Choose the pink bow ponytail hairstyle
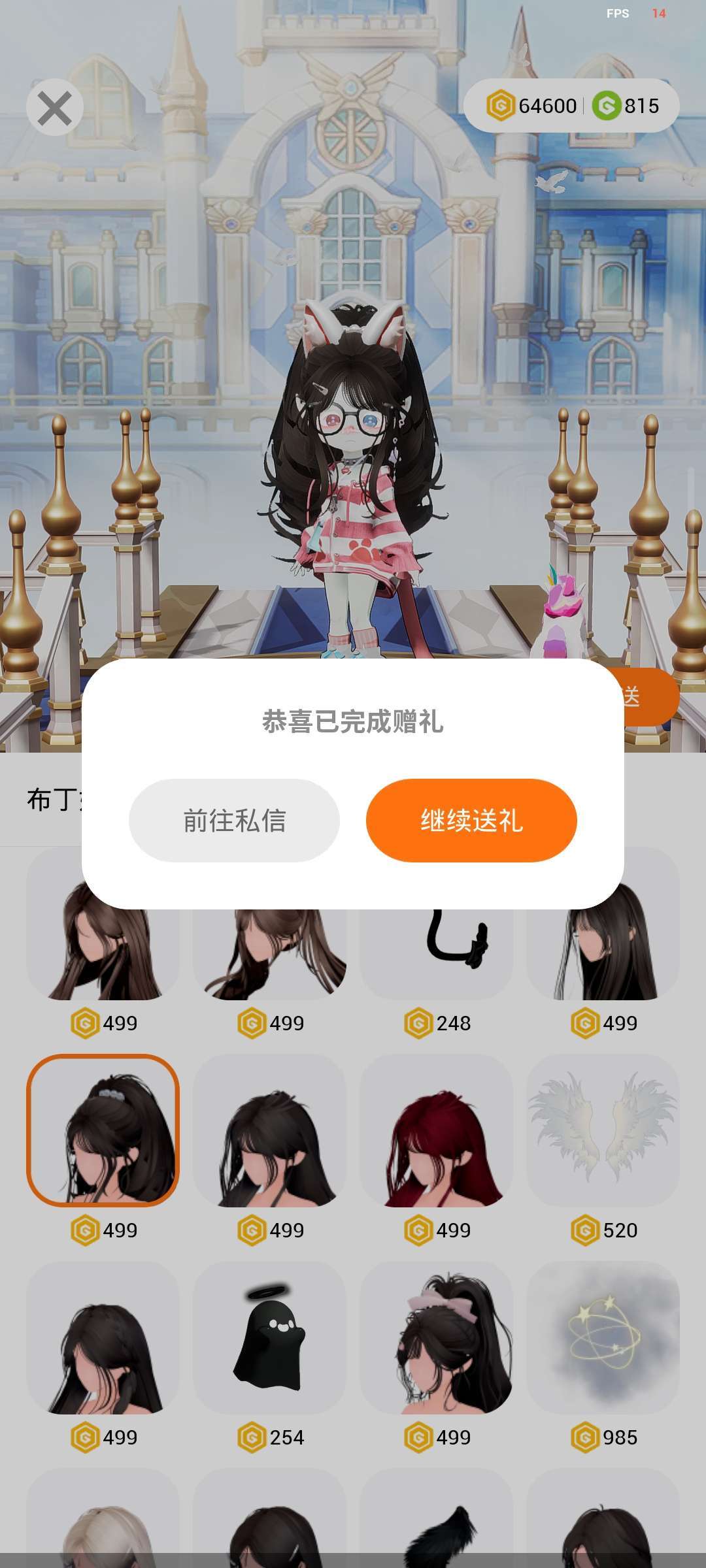The image size is (706, 1568). [436, 1337]
